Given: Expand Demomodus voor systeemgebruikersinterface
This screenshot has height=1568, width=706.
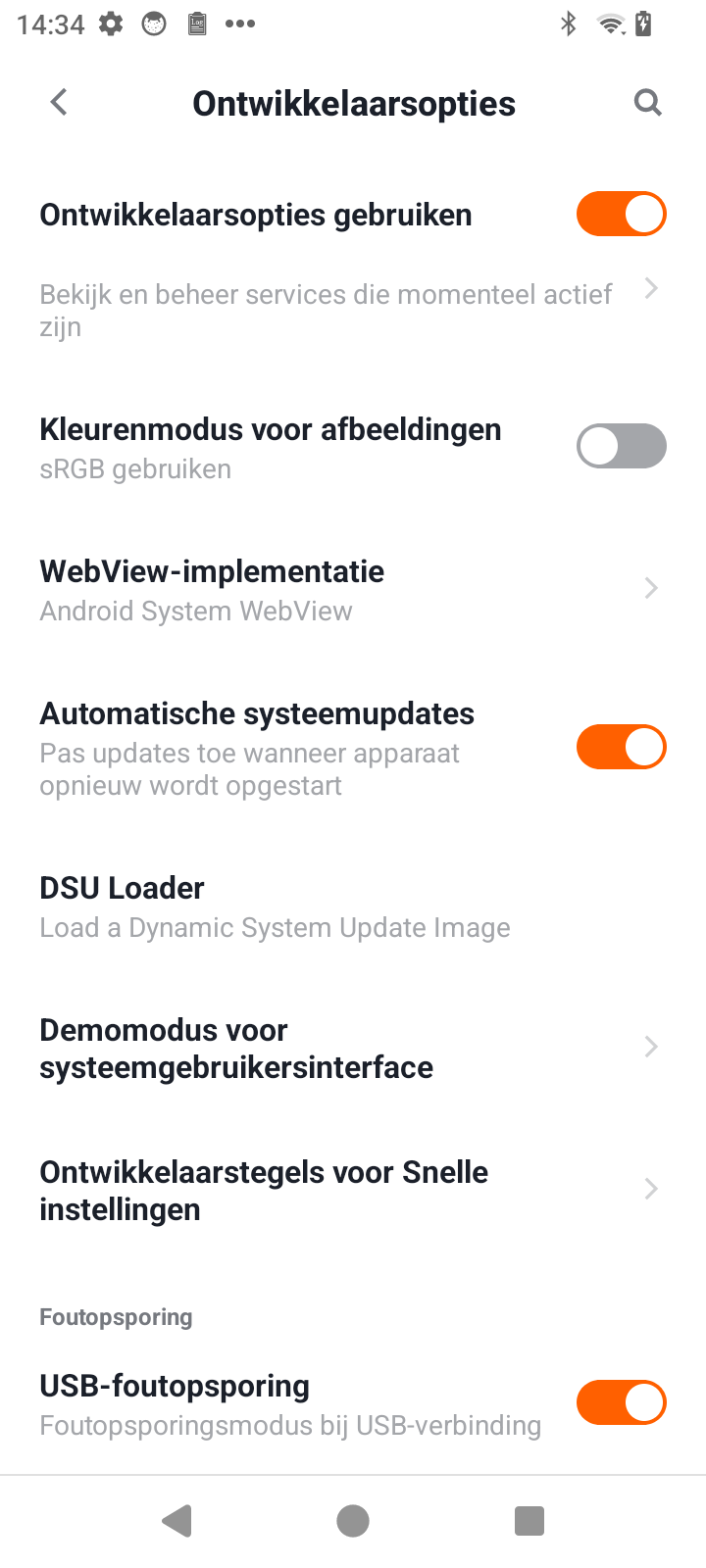Looking at the screenshot, I should click(x=353, y=1047).
